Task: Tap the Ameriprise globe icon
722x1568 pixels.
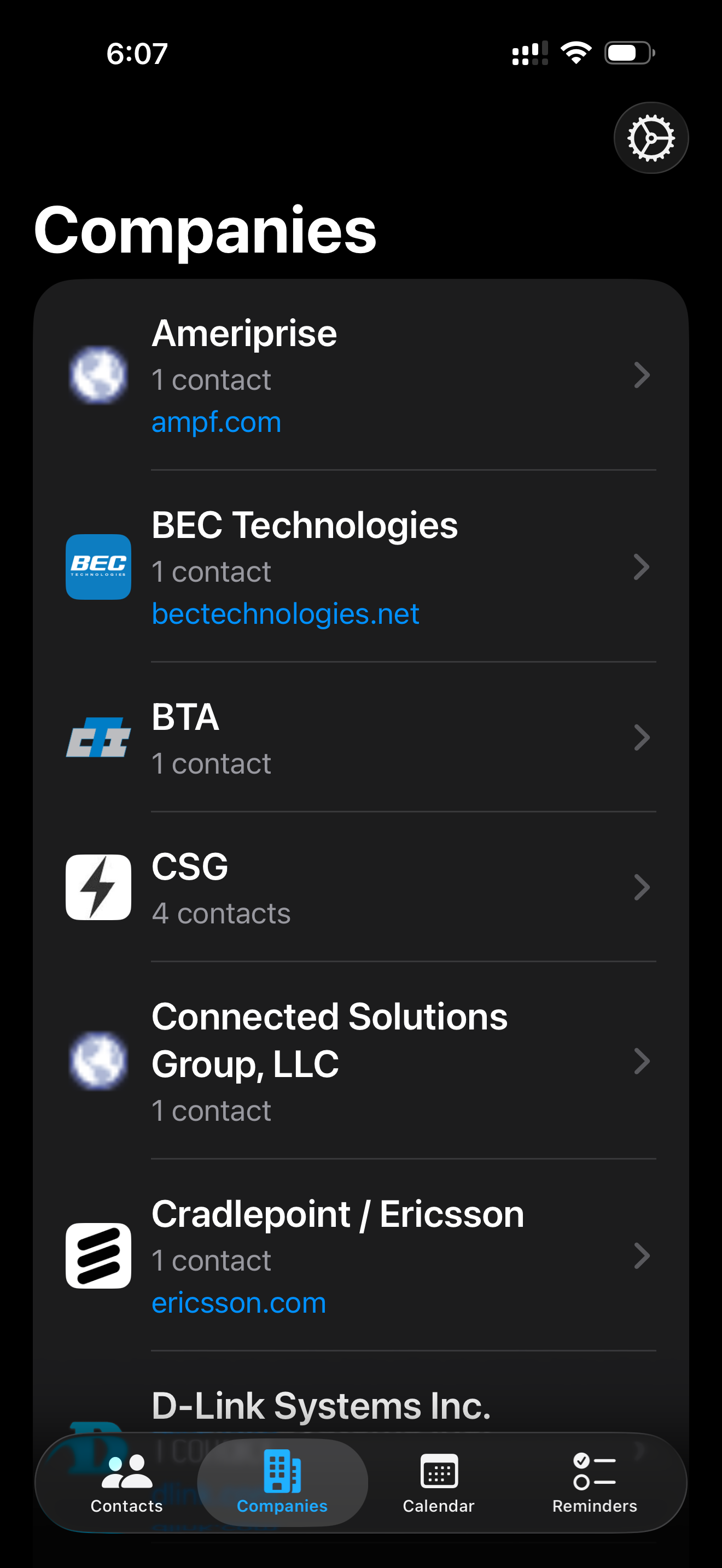Action: [x=98, y=376]
